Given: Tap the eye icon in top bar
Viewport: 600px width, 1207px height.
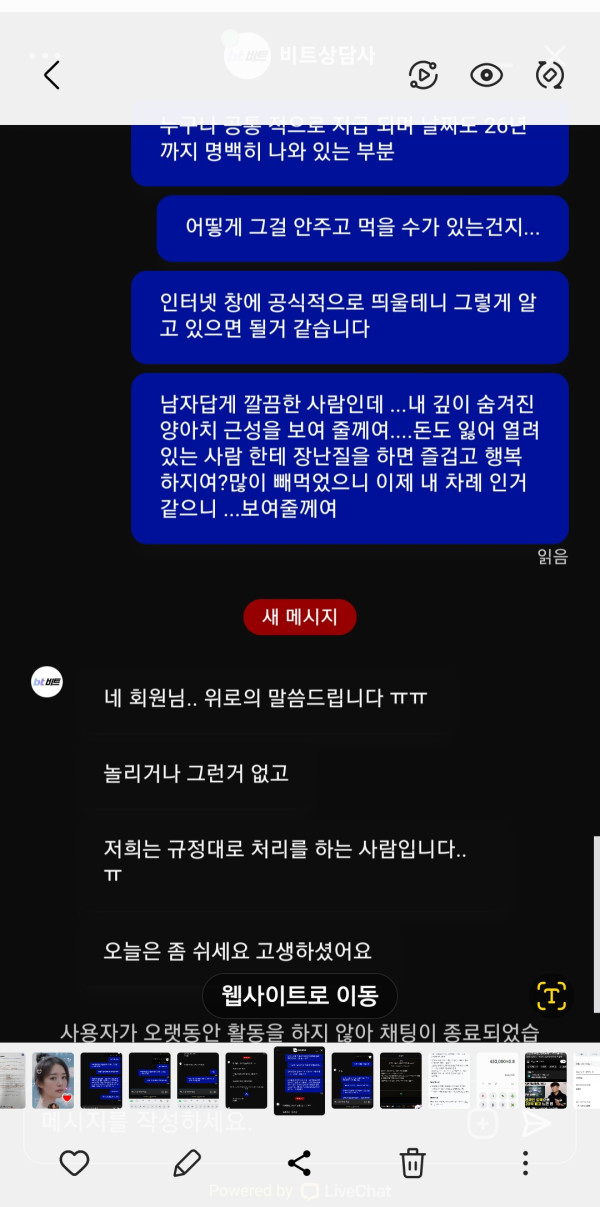Looking at the screenshot, I should coord(486,75).
